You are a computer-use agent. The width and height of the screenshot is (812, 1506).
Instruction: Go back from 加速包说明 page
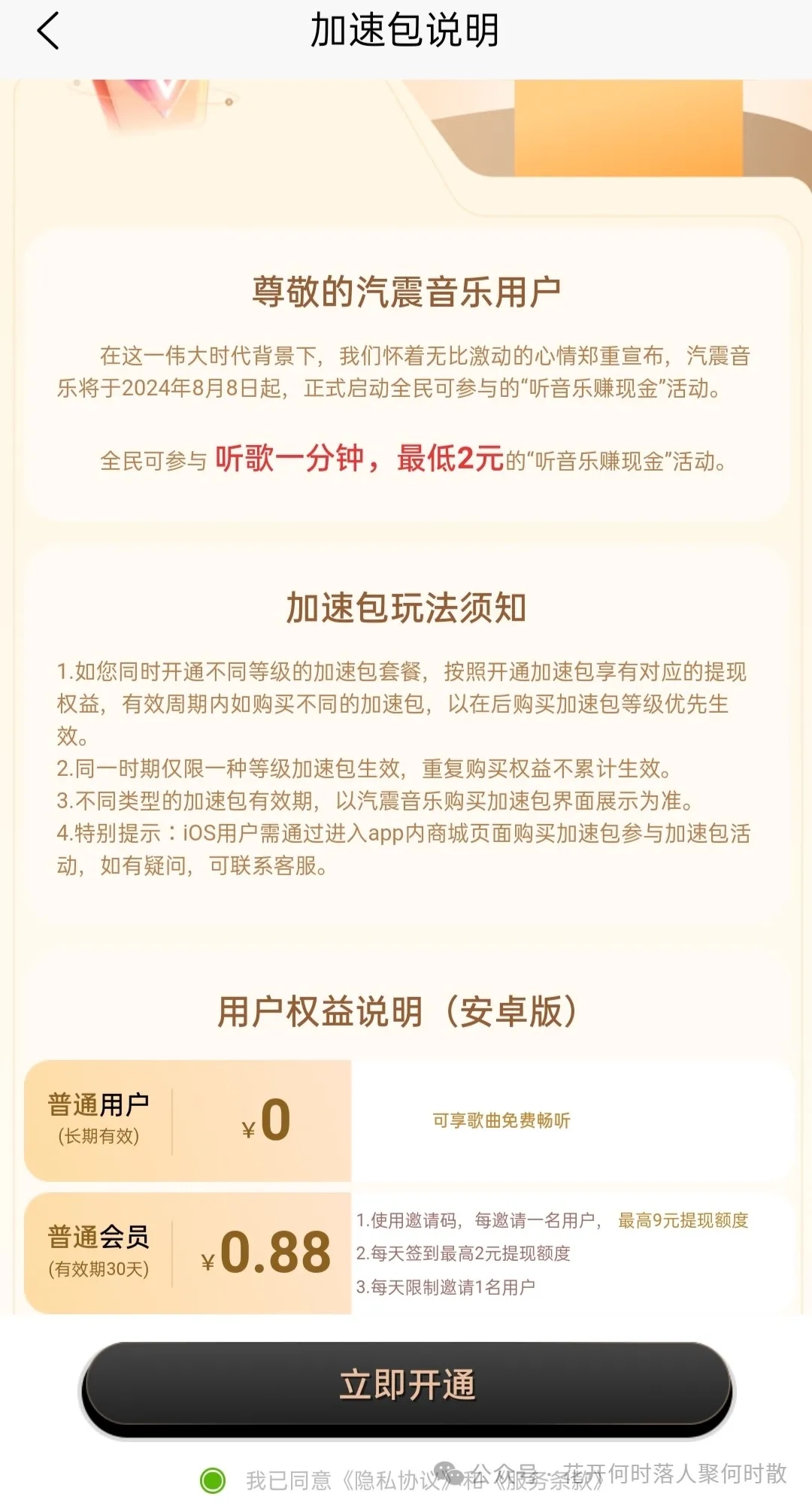(48, 32)
